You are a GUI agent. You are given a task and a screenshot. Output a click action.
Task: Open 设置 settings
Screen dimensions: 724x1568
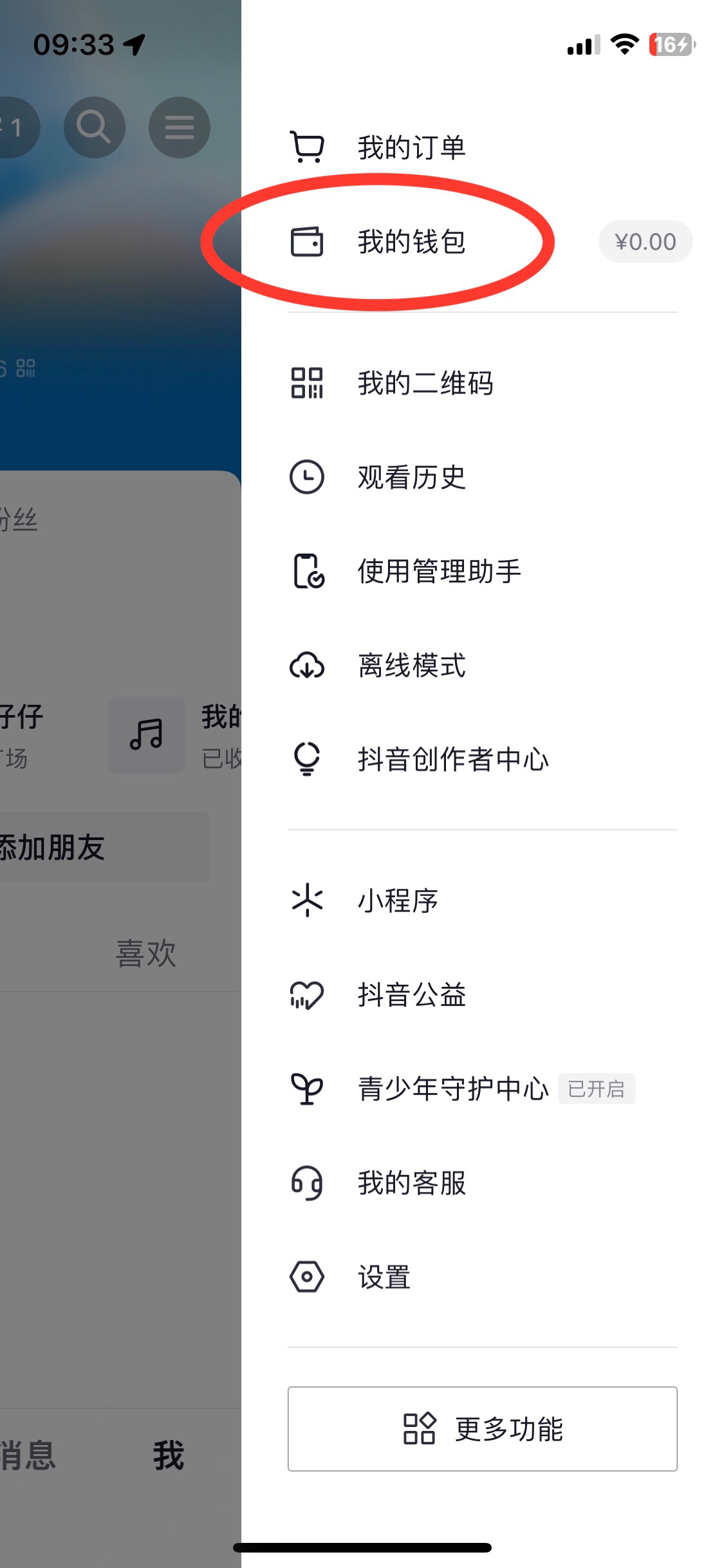point(384,1277)
